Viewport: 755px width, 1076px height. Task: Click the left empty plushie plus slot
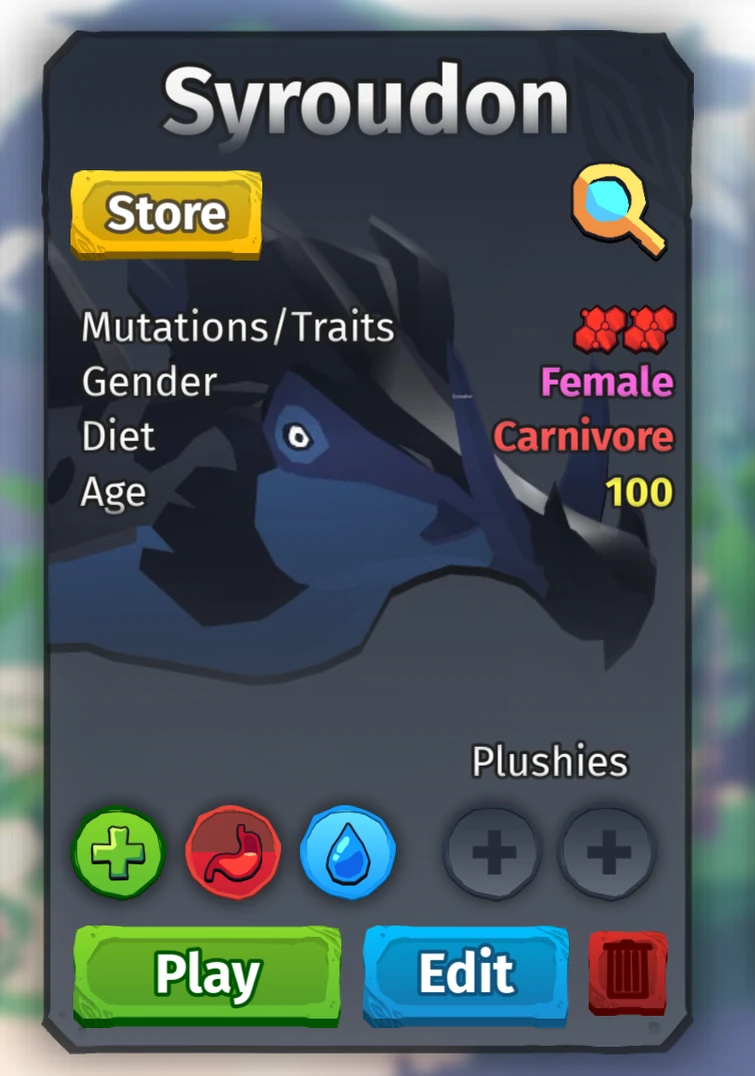[x=491, y=853]
